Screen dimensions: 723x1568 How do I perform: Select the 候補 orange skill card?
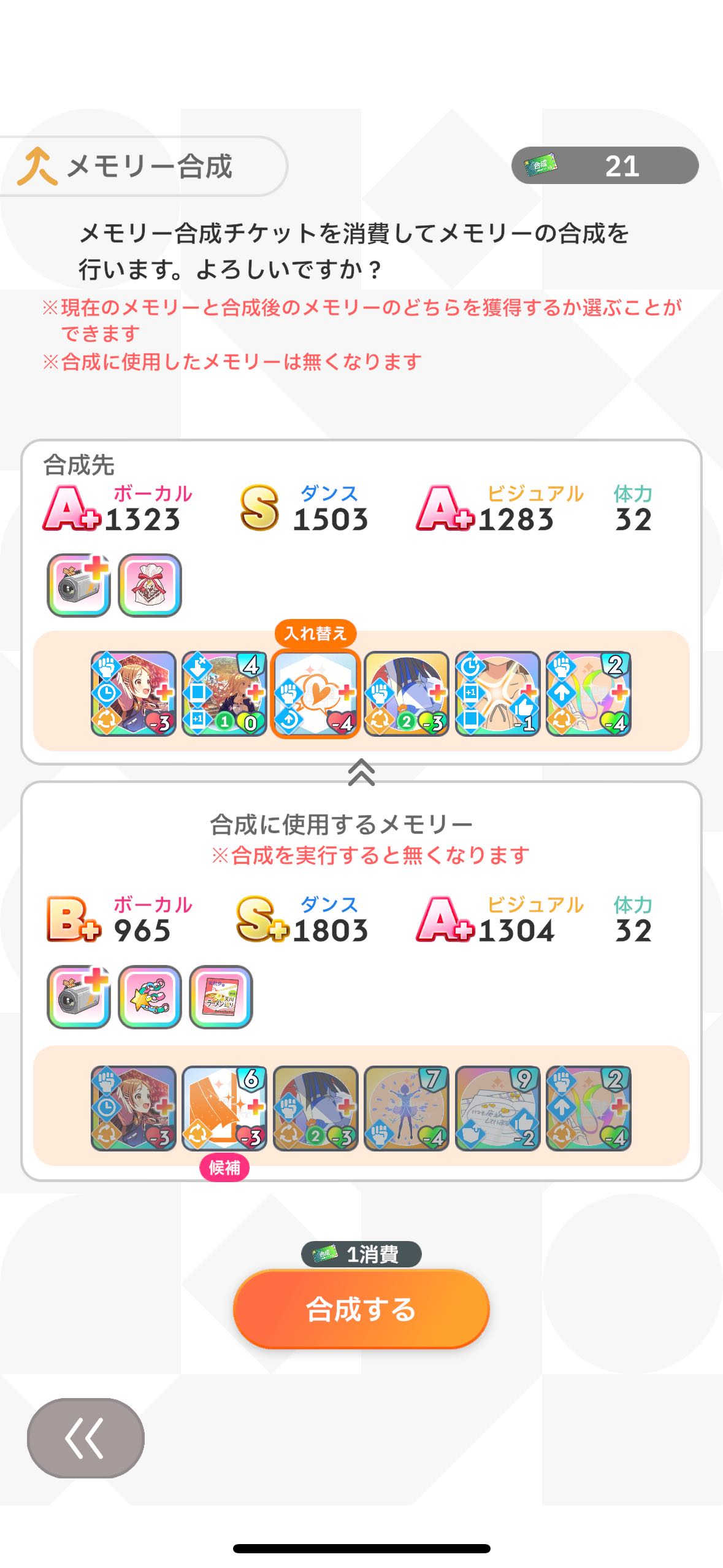point(224,1108)
